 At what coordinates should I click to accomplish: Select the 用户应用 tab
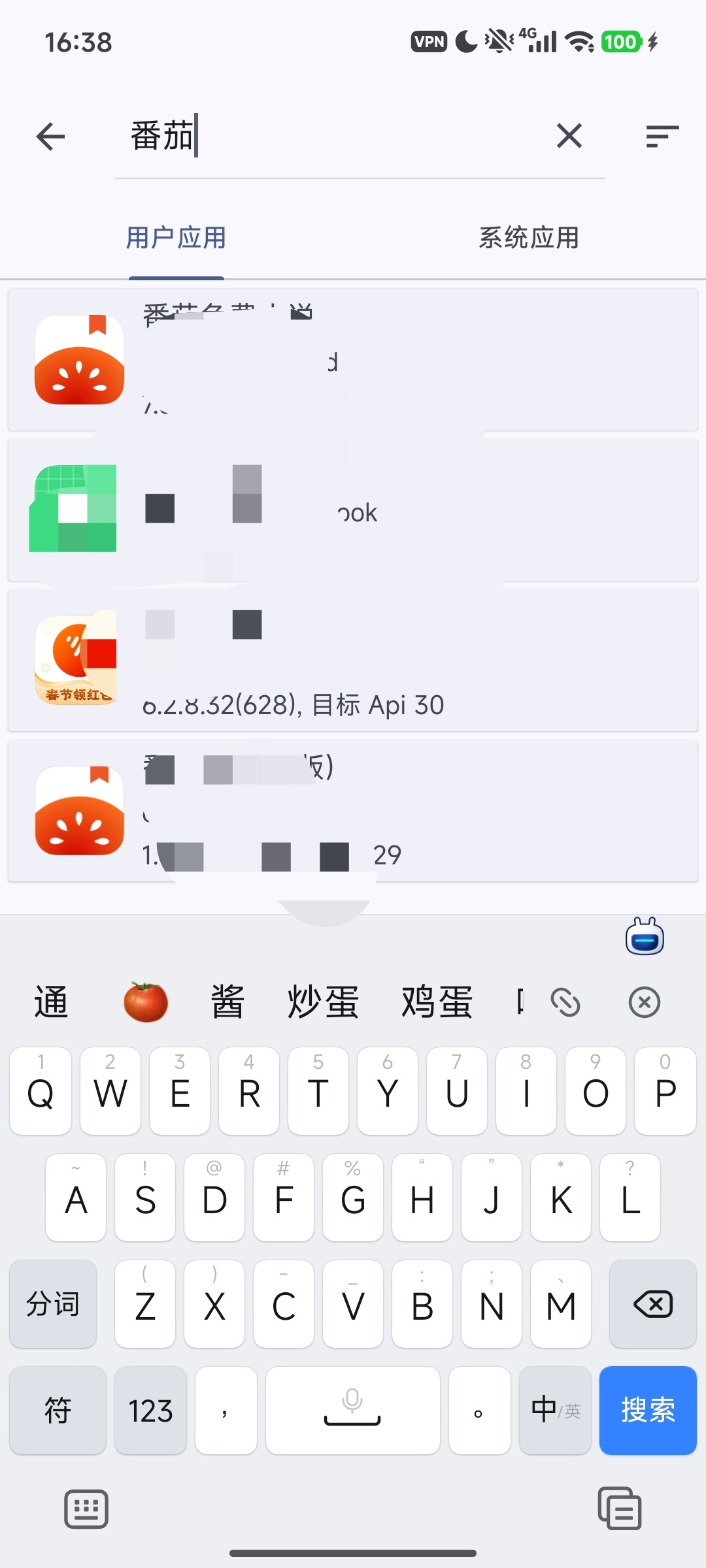tap(175, 238)
